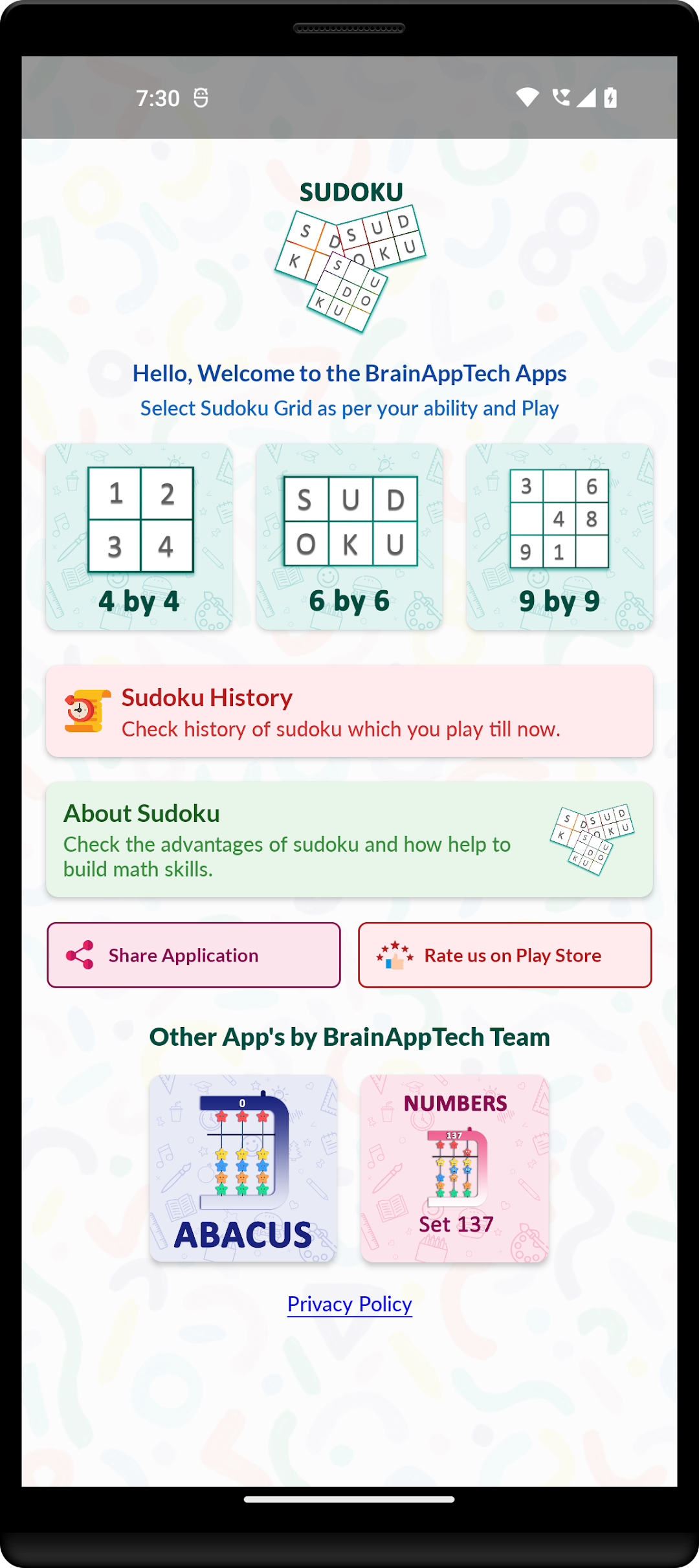Select the 4 by 4 Sudoku grid
The image size is (699, 1568).
tap(139, 536)
